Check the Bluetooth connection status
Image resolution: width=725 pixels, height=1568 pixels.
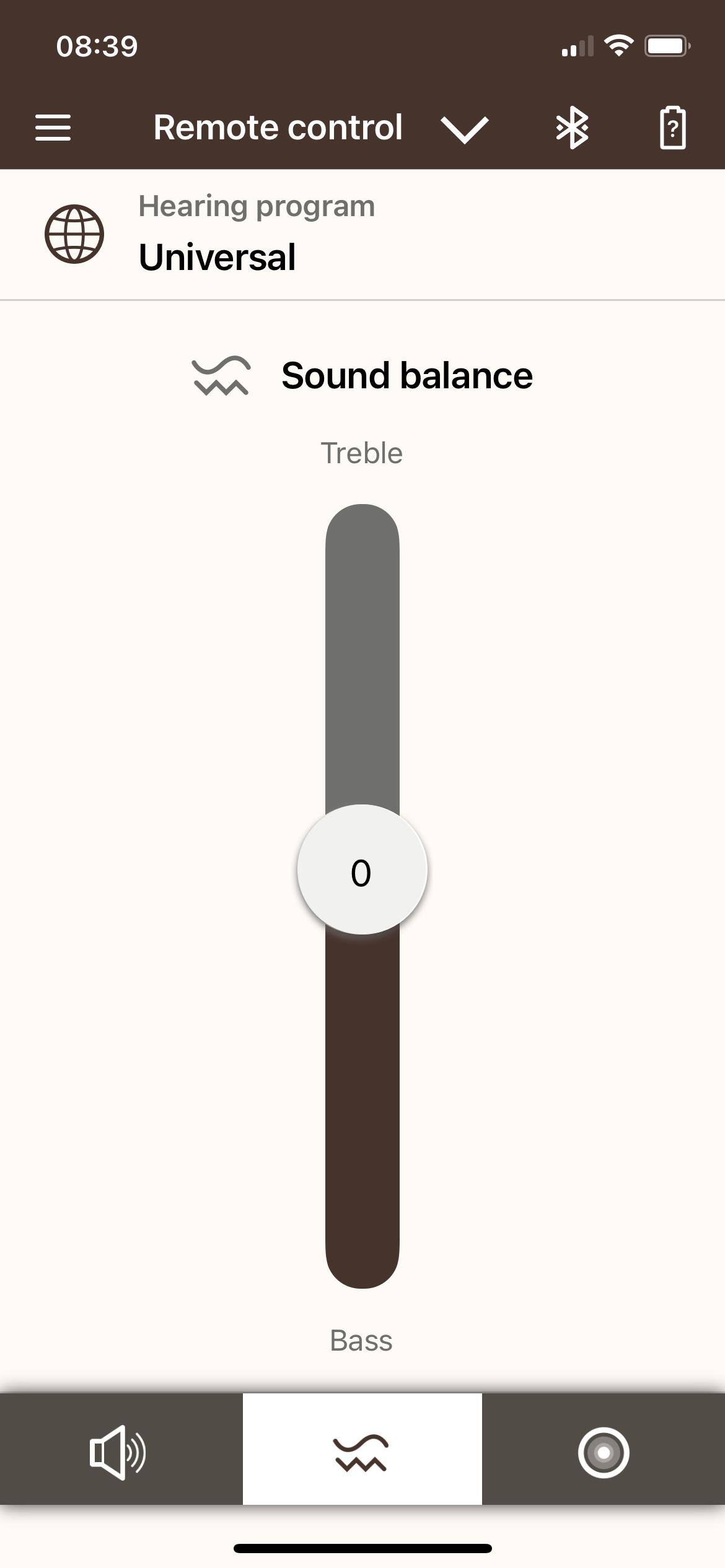click(572, 128)
